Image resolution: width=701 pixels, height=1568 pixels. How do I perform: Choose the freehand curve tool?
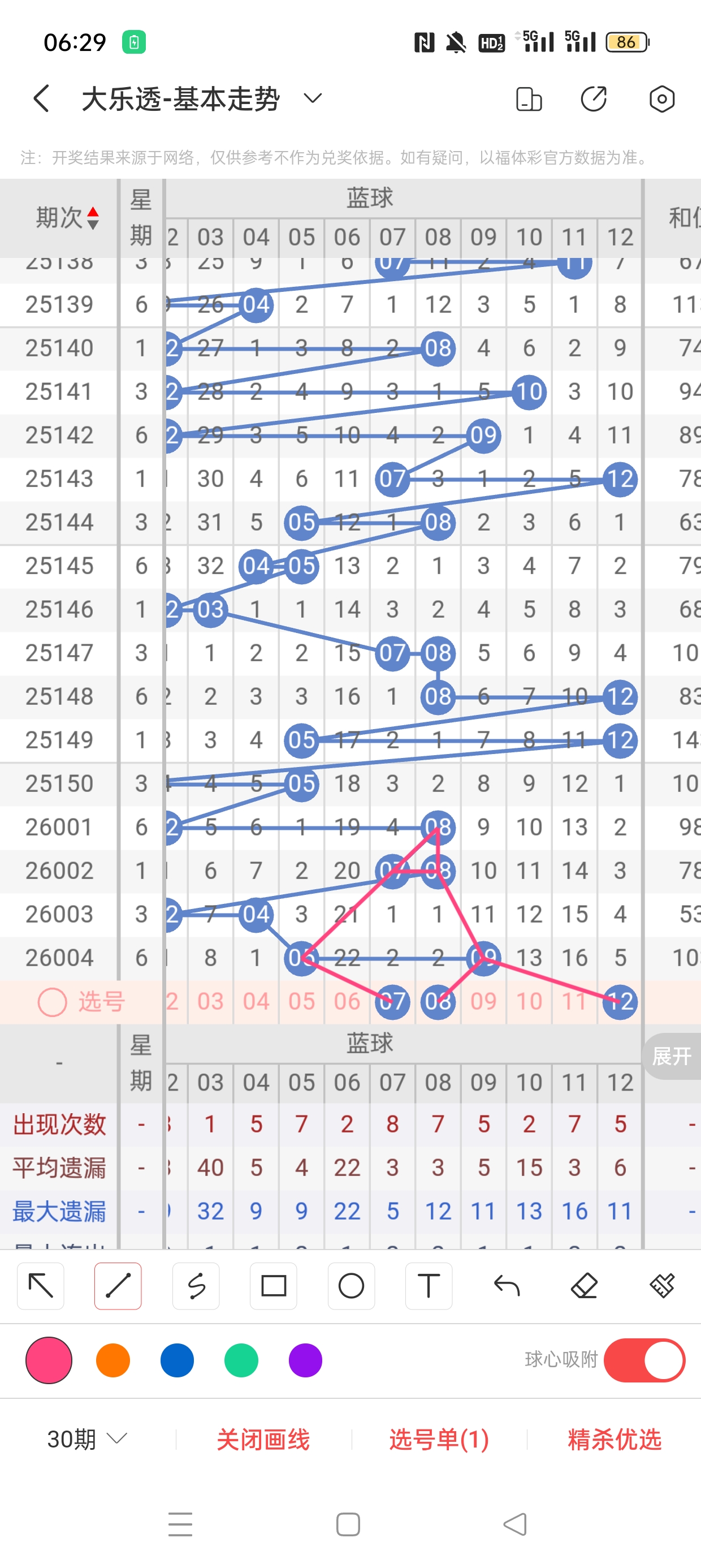click(x=196, y=1286)
